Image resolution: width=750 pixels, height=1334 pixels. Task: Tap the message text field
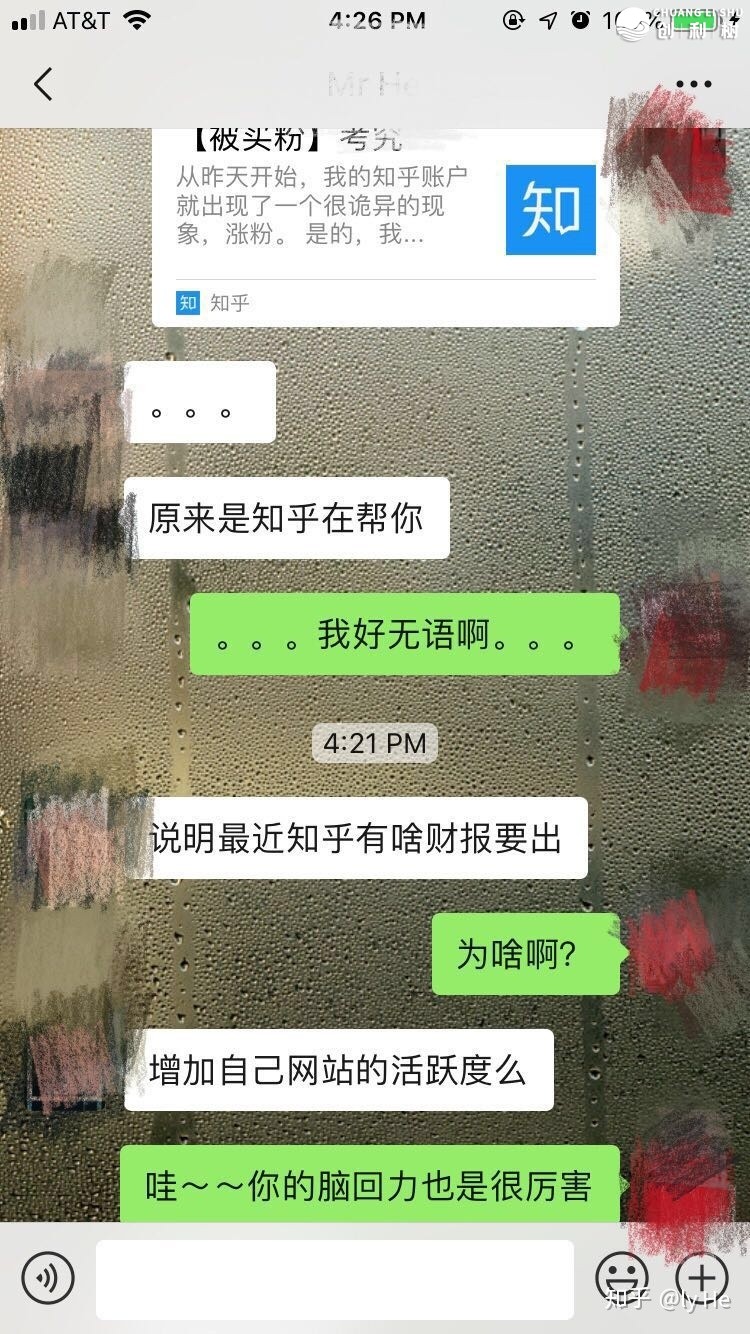pyautogui.click(x=335, y=1279)
